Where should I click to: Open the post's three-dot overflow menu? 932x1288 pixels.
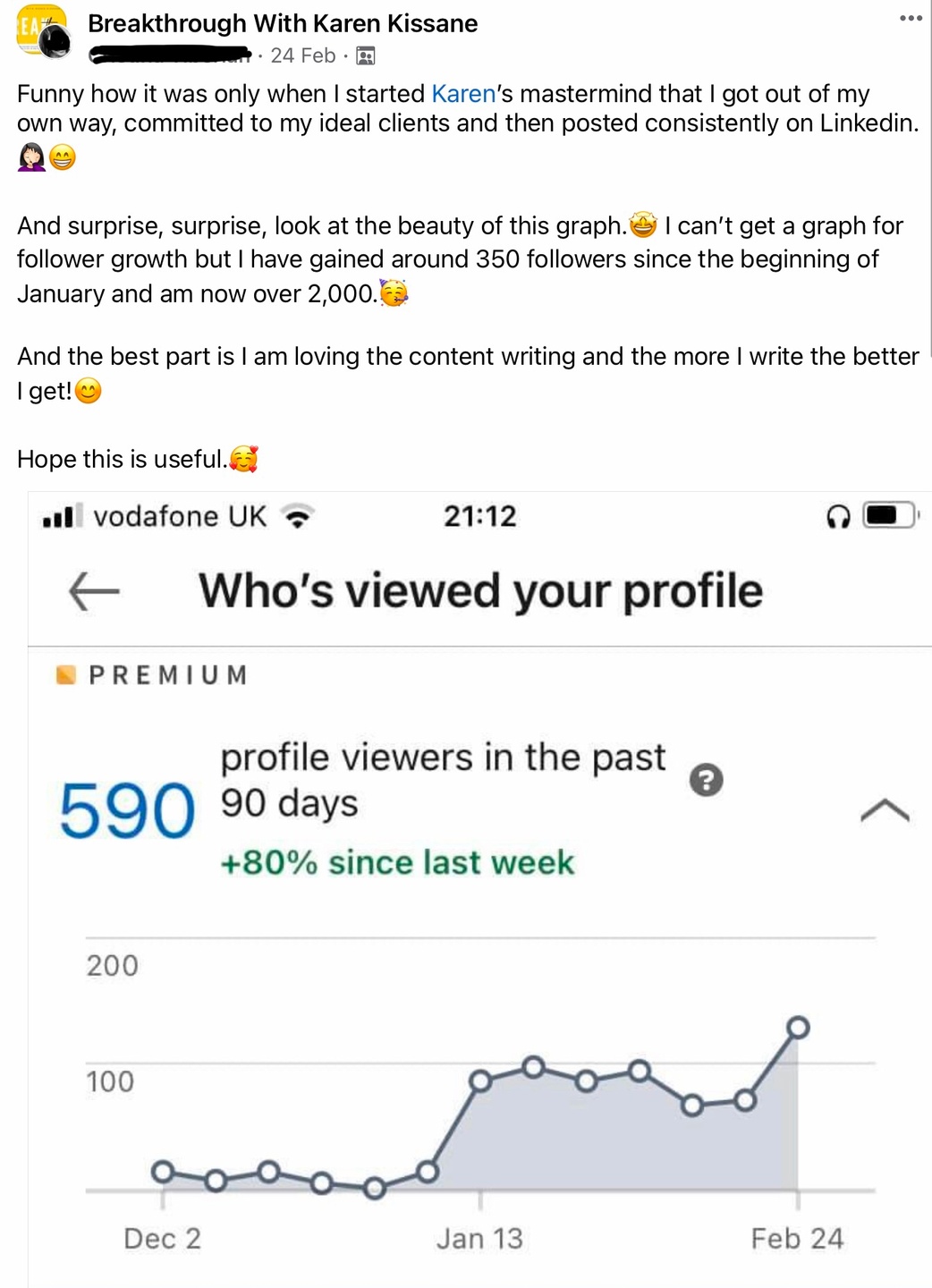pyautogui.click(x=911, y=19)
